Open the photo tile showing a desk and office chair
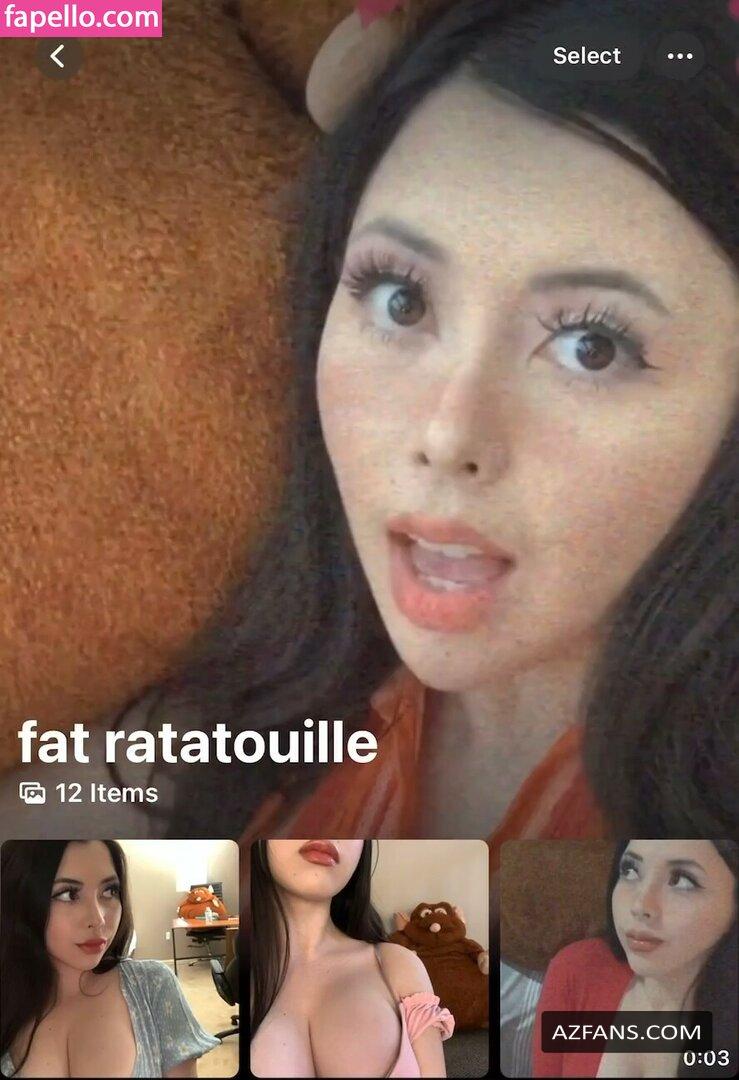This screenshot has width=739, height=1080. 119,957
